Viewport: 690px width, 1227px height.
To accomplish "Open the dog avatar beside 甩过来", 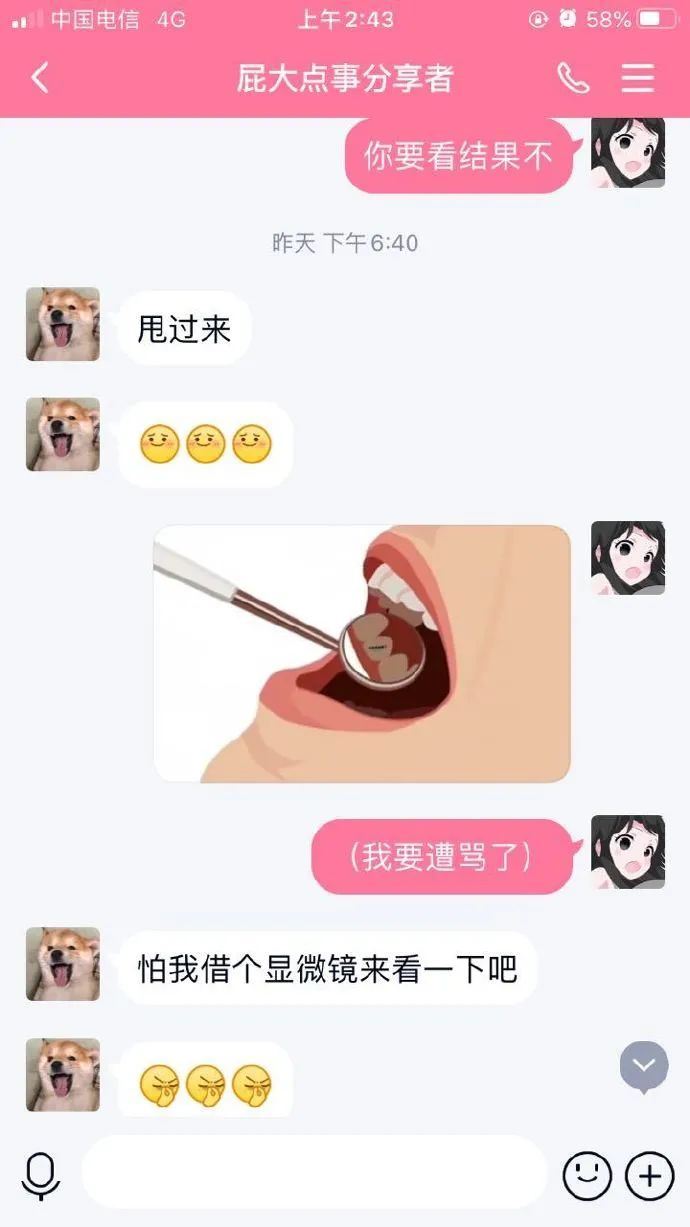I will click(63, 324).
